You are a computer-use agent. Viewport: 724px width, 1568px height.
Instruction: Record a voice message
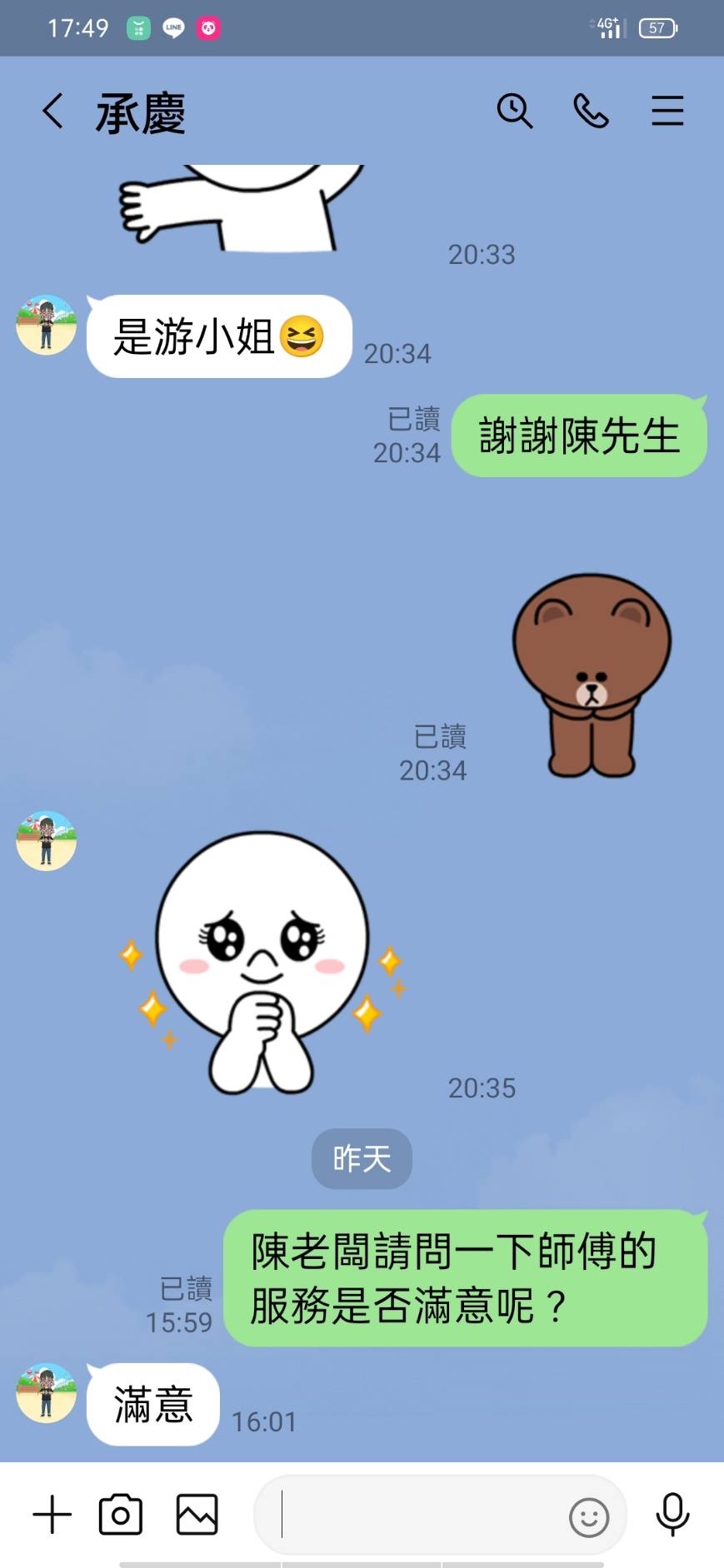pos(672,1514)
